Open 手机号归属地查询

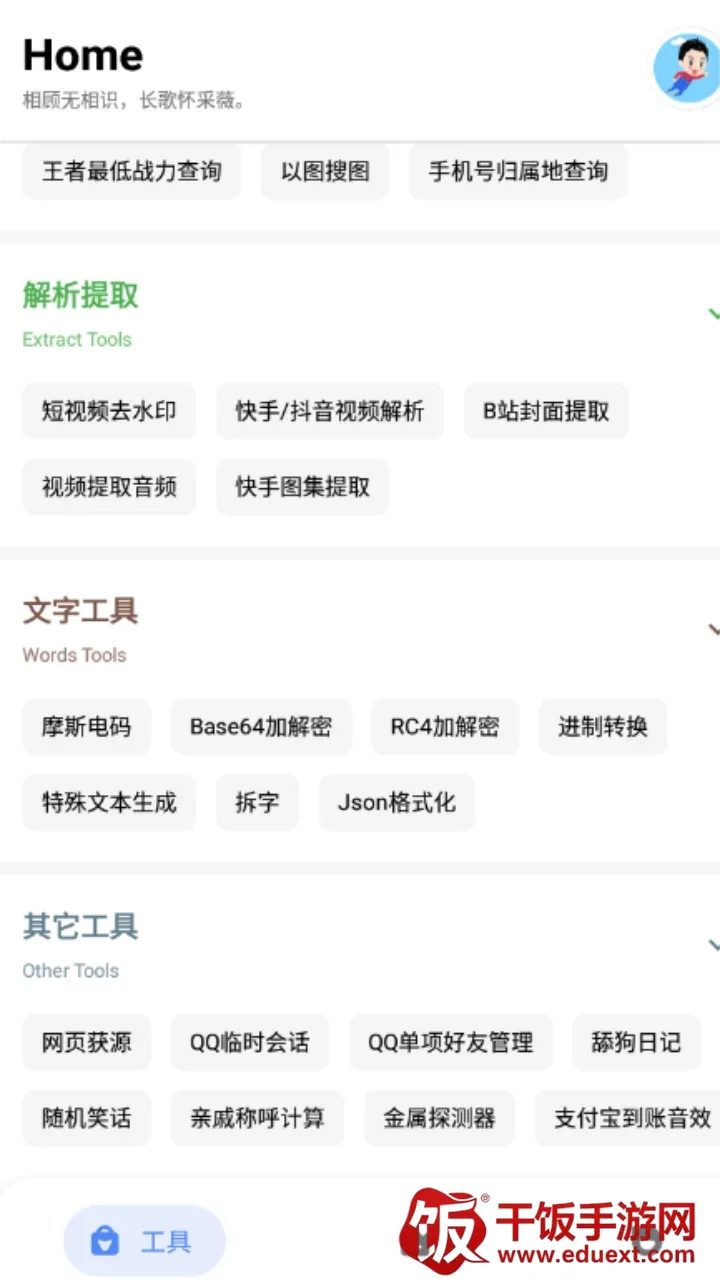tap(518, 171)
